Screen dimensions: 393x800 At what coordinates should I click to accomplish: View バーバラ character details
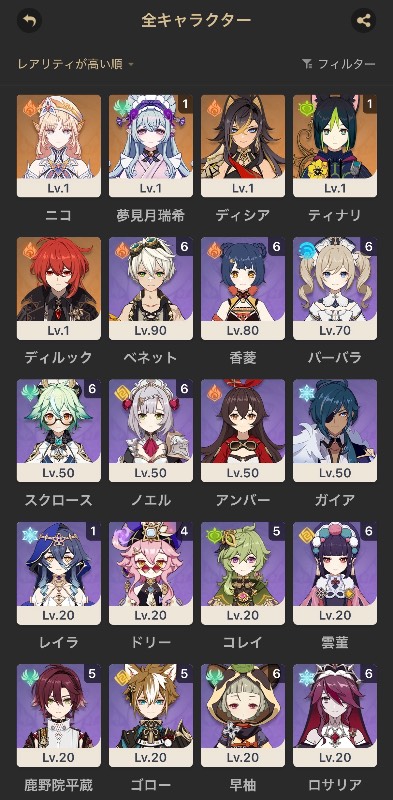[x=335, y=288]
